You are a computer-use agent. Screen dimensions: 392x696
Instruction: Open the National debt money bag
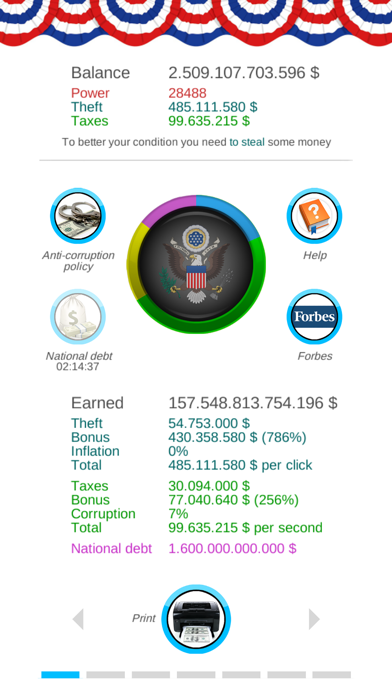pos(78,317)
